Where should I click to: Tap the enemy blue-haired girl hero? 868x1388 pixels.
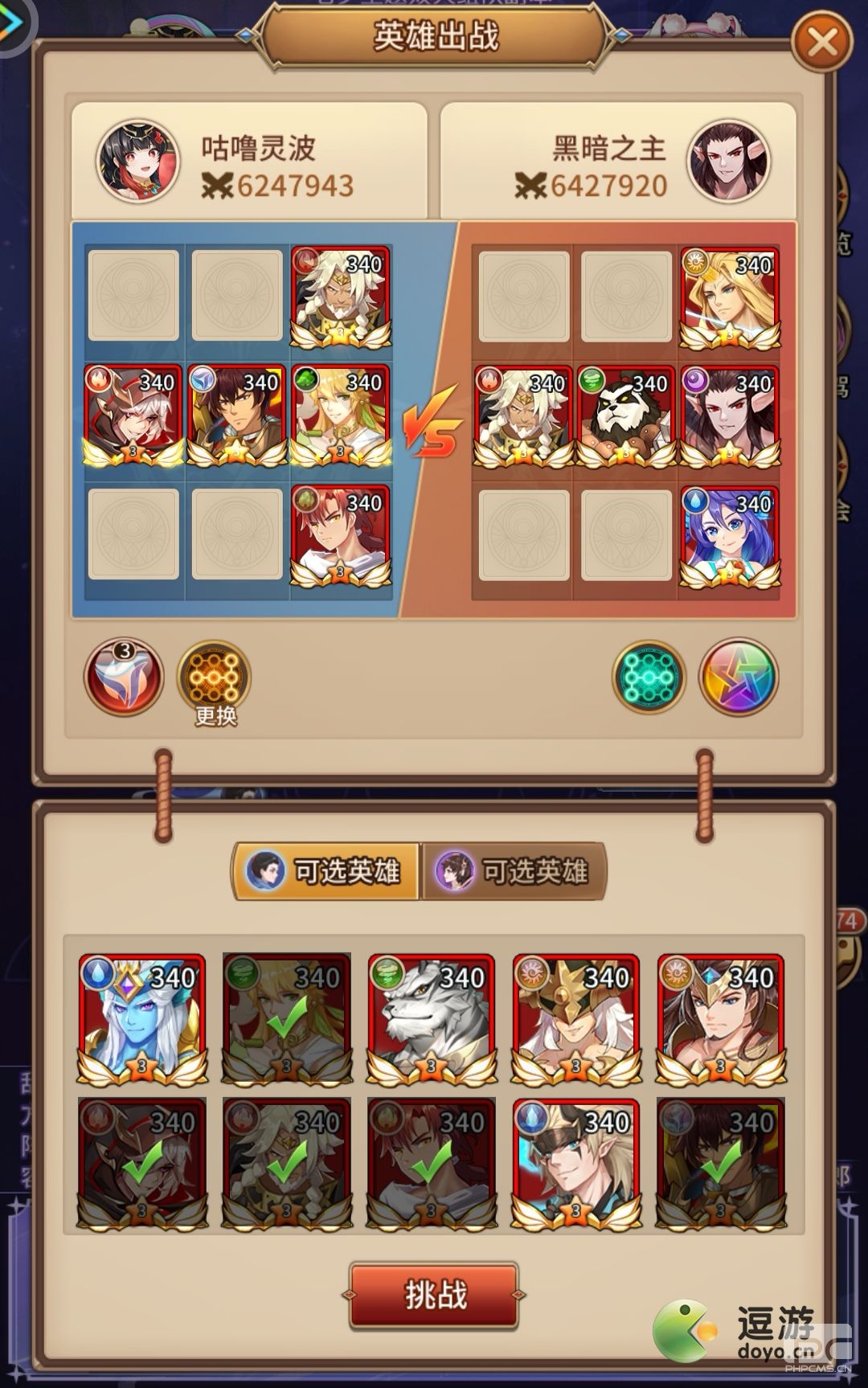click(x=730, y=535)
